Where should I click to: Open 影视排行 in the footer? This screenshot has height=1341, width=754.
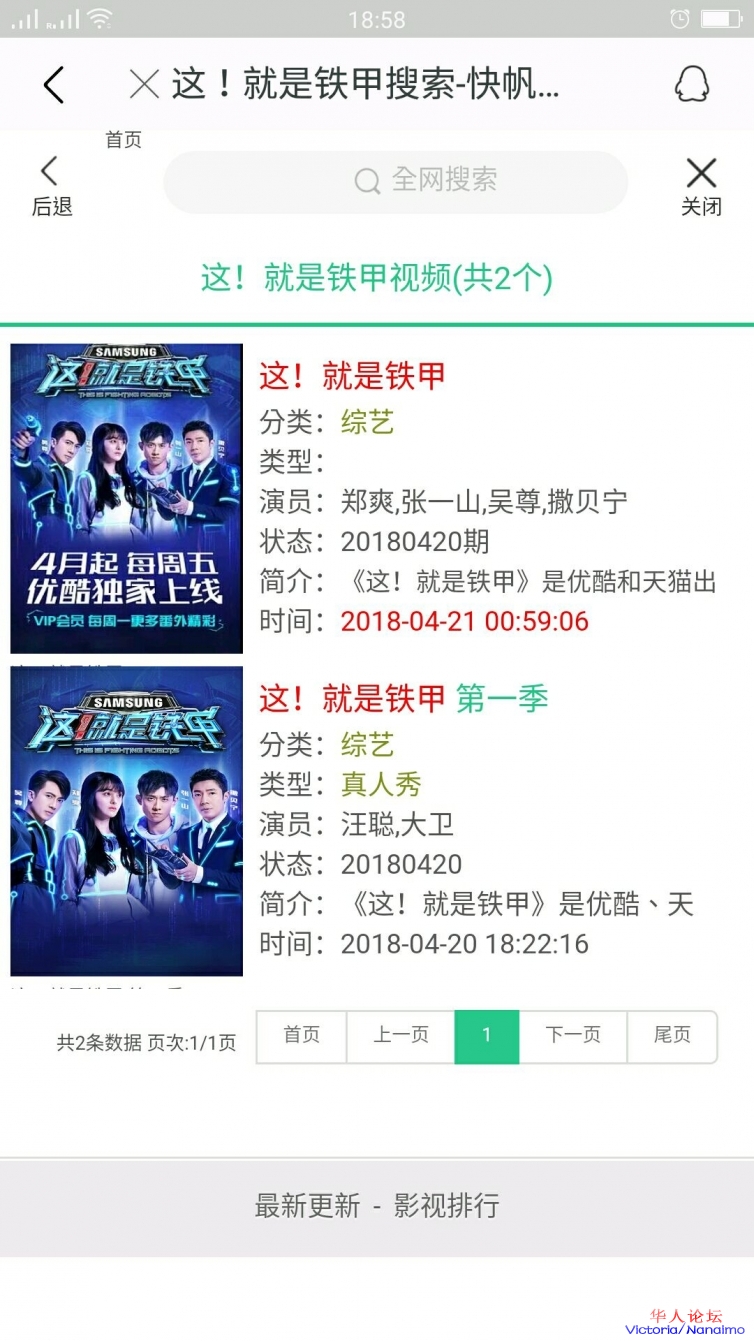click(446, 1205)
